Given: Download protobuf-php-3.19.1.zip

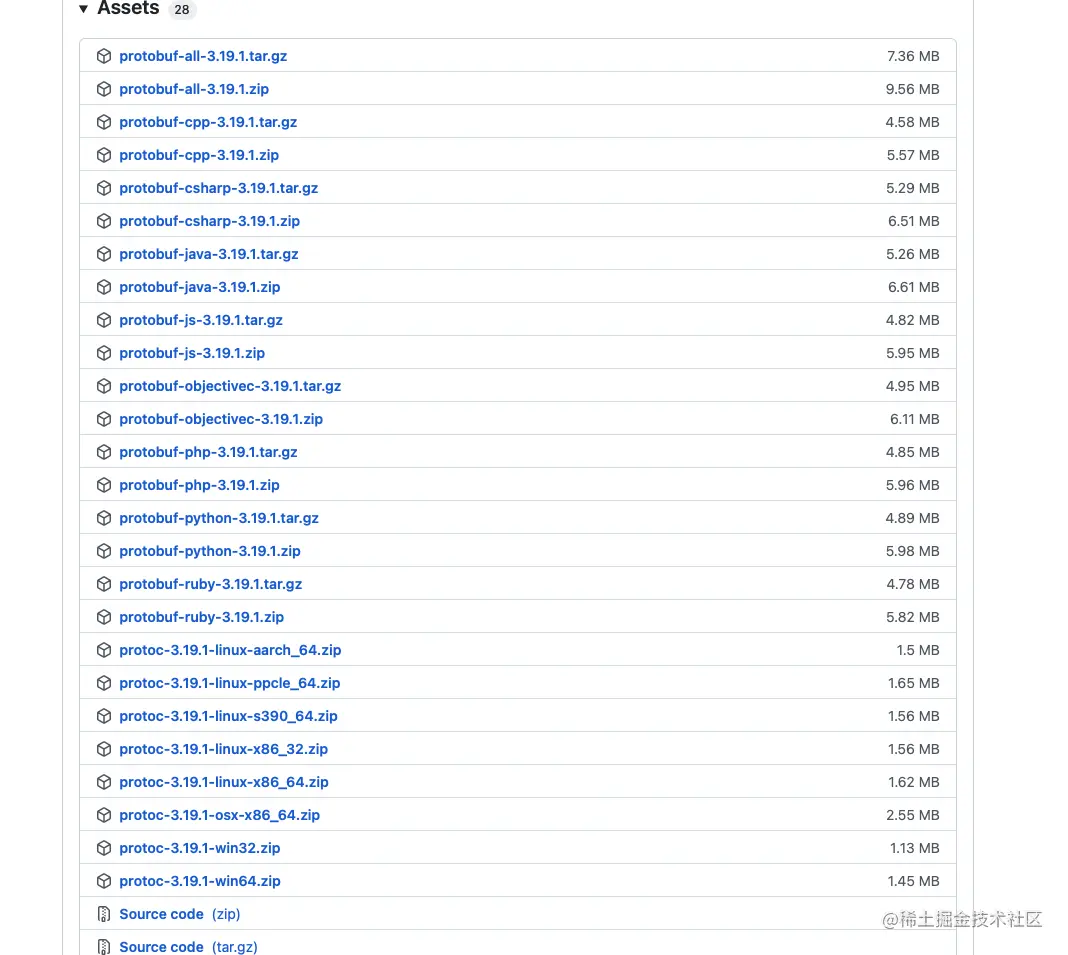Looking at the screenshot, I should 199,485.
